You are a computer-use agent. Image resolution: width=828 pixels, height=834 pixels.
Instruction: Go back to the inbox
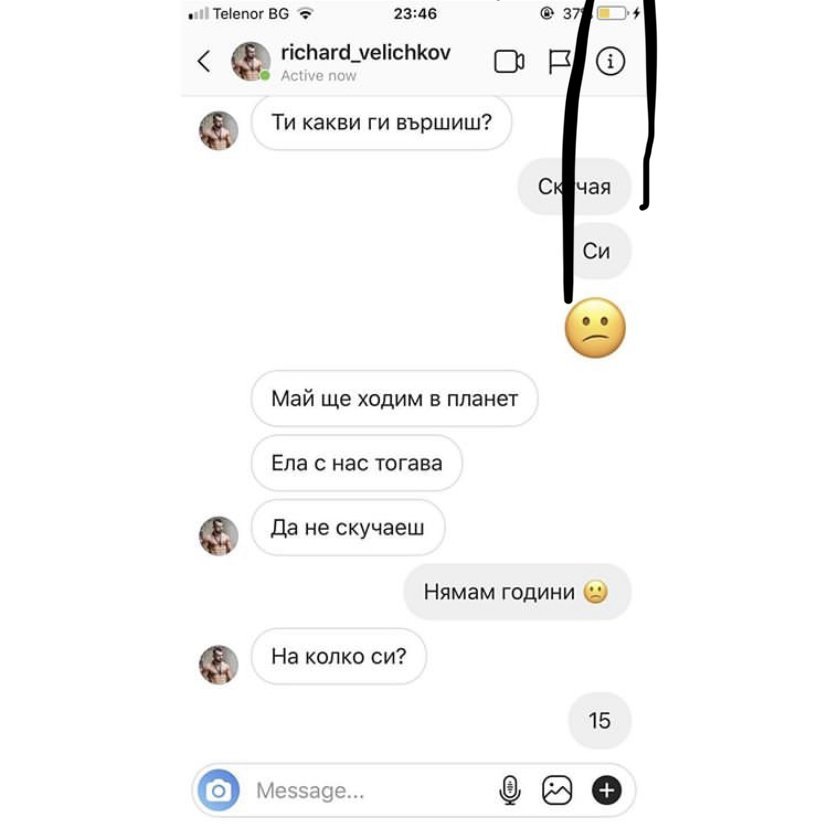(204, 61)
